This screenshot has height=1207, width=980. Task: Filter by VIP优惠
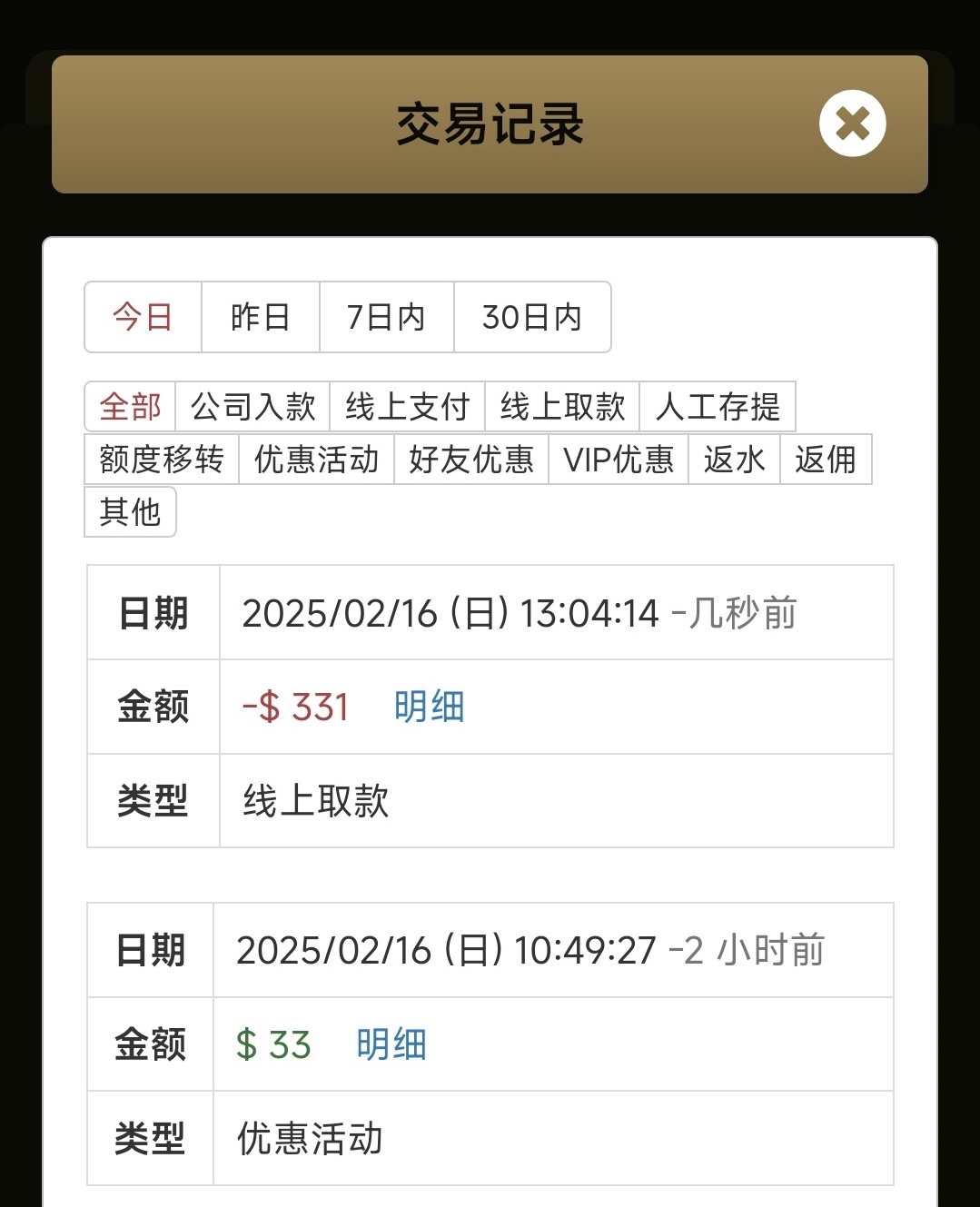pos(618,460)
